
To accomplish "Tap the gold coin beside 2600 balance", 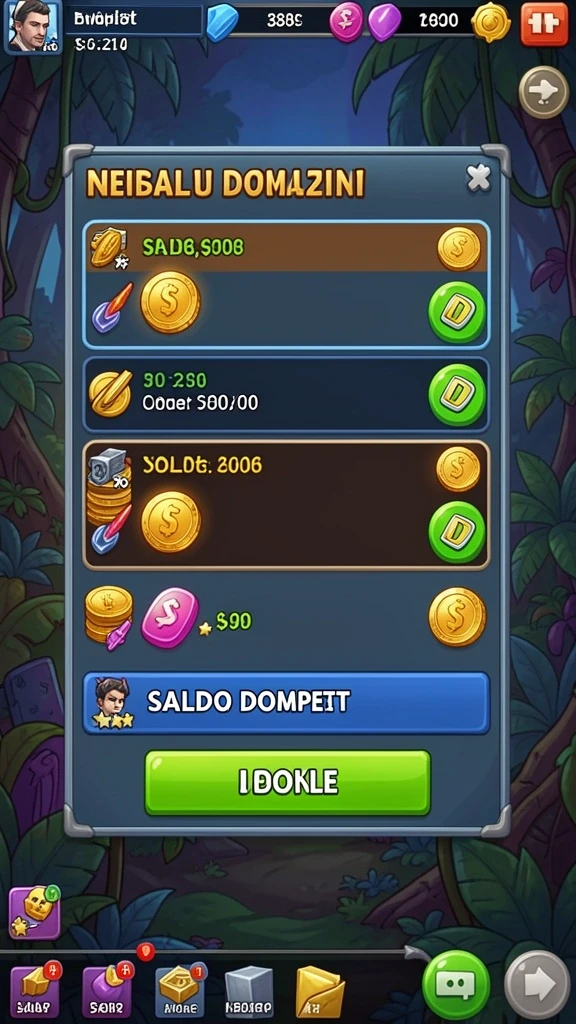I will pyautogui.click(x=491, y=23).
